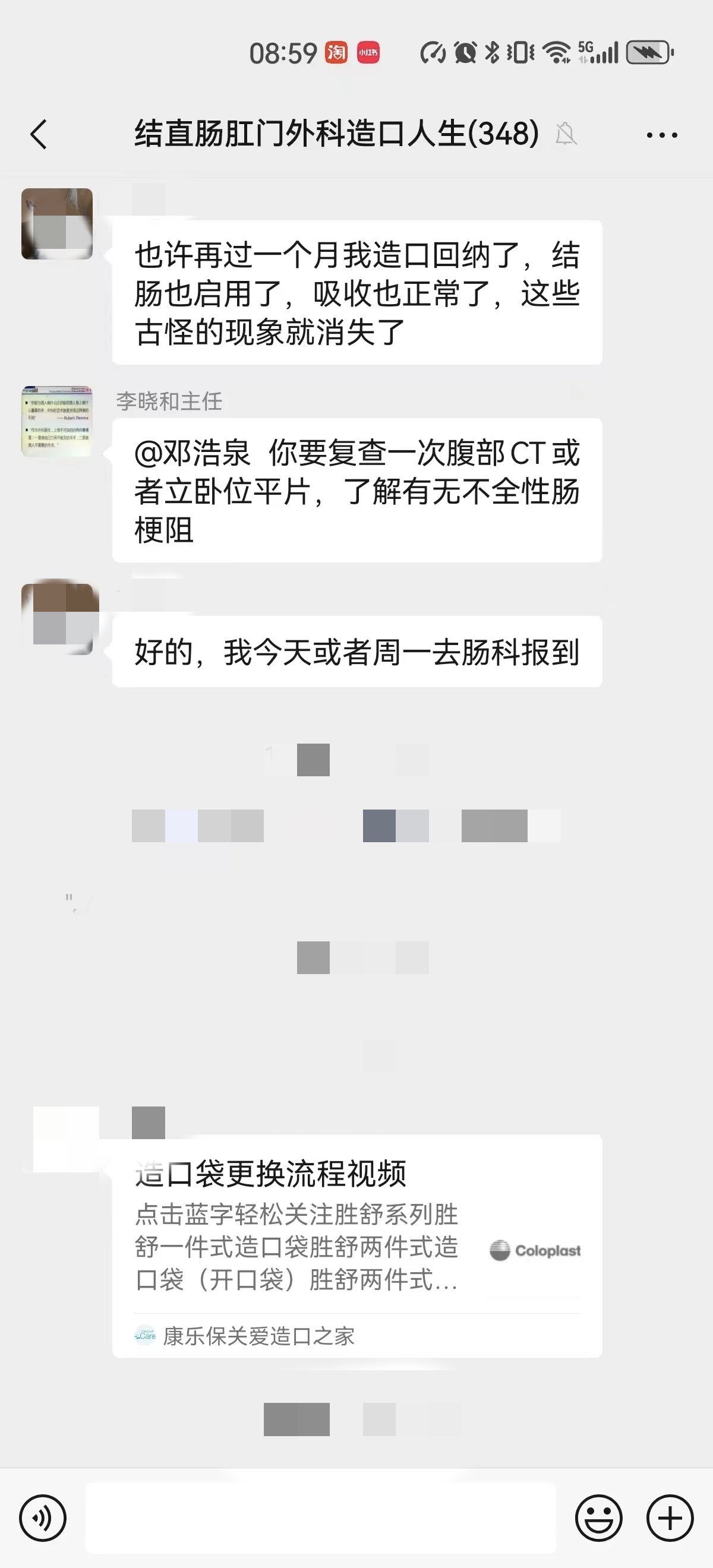
Task: Switch to voice message input
Action: click(x=43, y=1518)
